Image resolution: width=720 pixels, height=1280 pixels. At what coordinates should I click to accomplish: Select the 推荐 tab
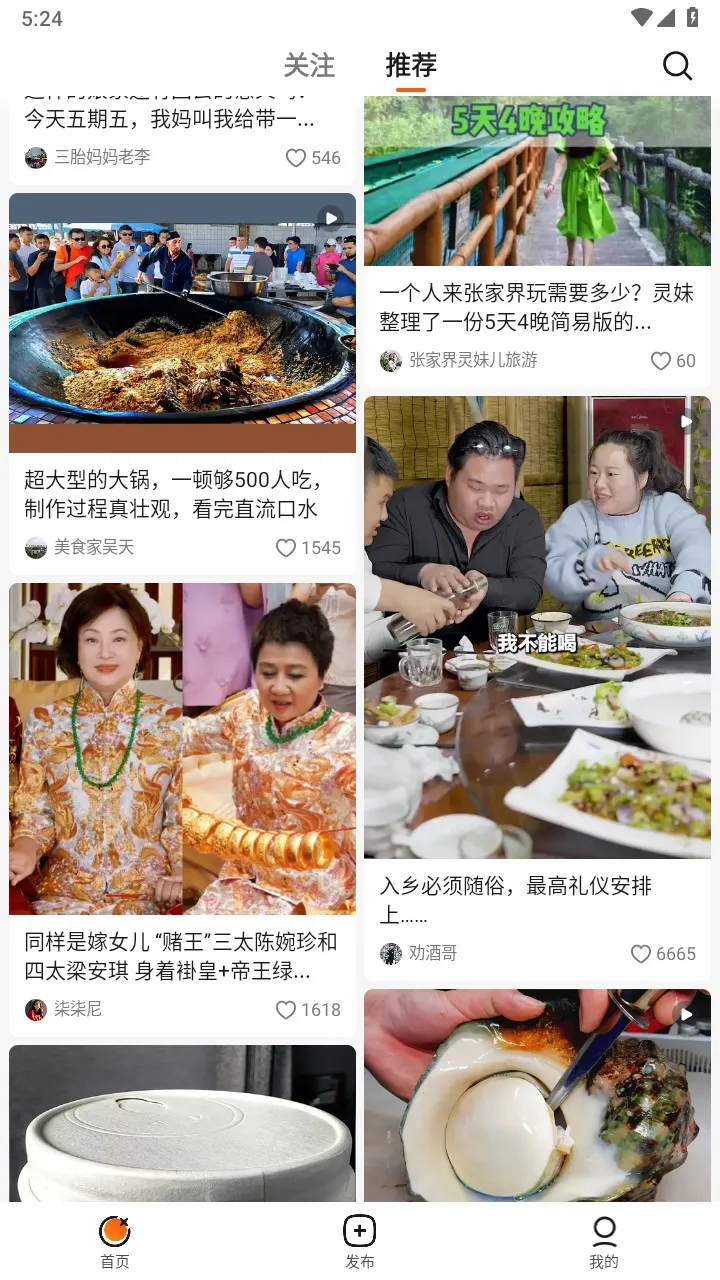pyautogui.click(x=411, y=66)
